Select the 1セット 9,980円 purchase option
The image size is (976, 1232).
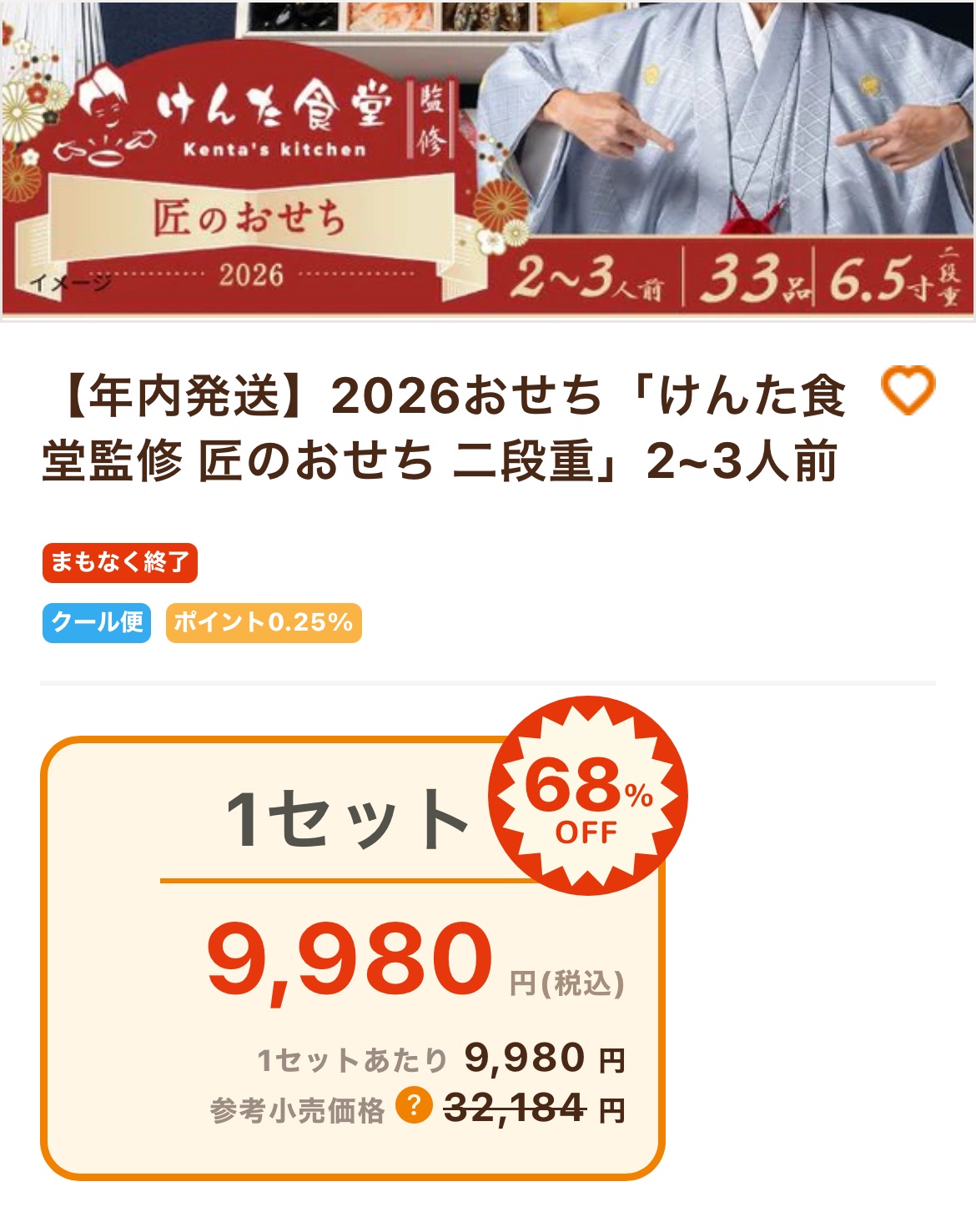coord(352,958)
